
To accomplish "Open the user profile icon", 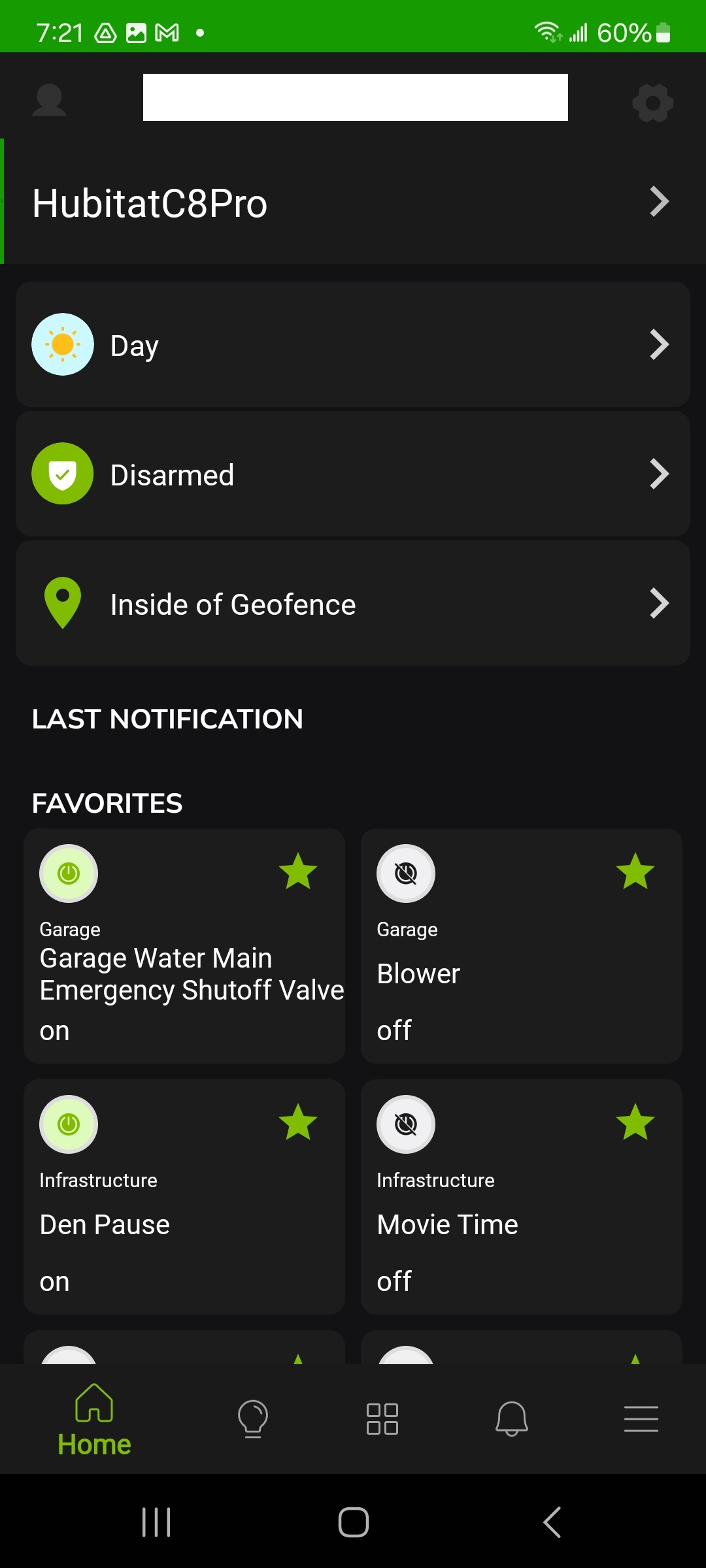I will [x=50, y=101].
